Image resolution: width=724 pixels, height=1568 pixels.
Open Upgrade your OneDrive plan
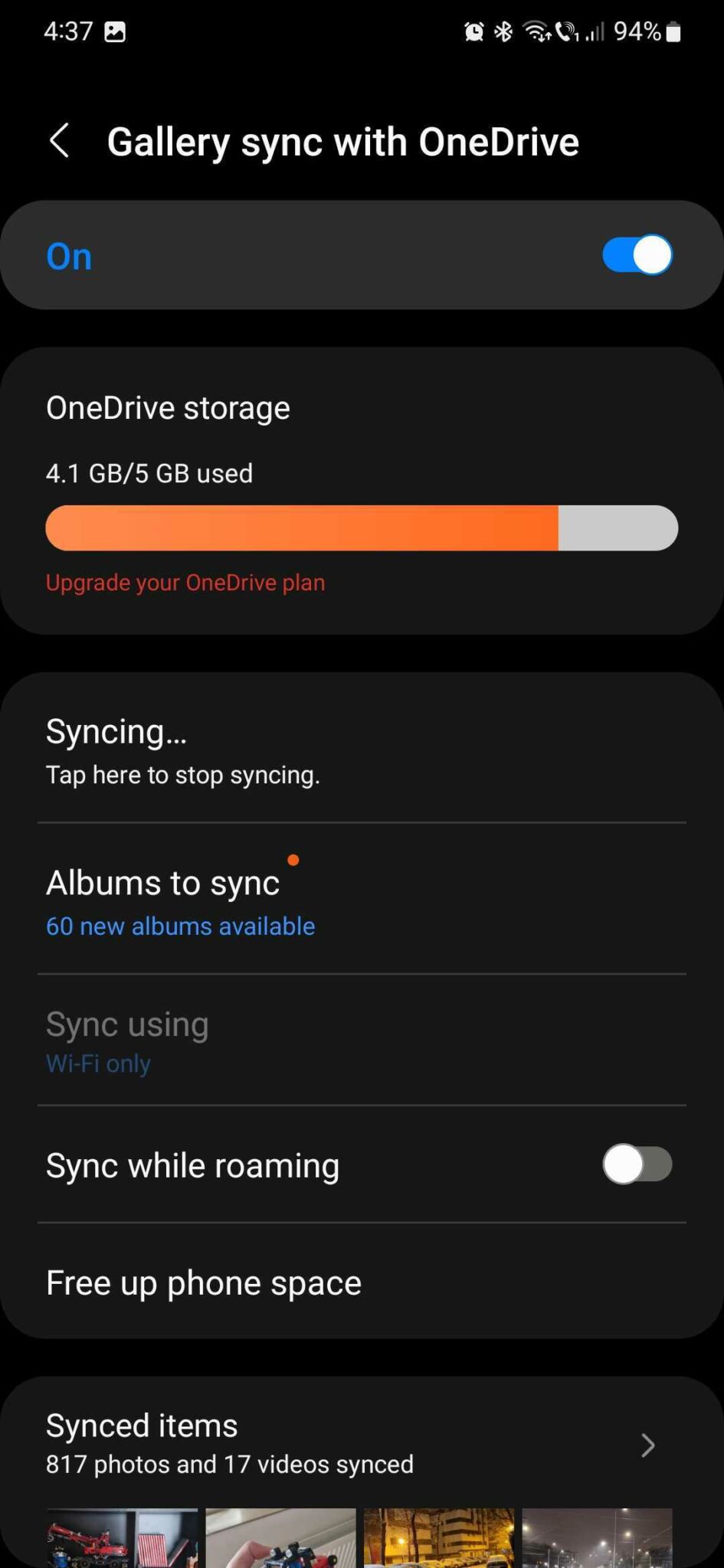pyautogui.click(x=185, y=582)
